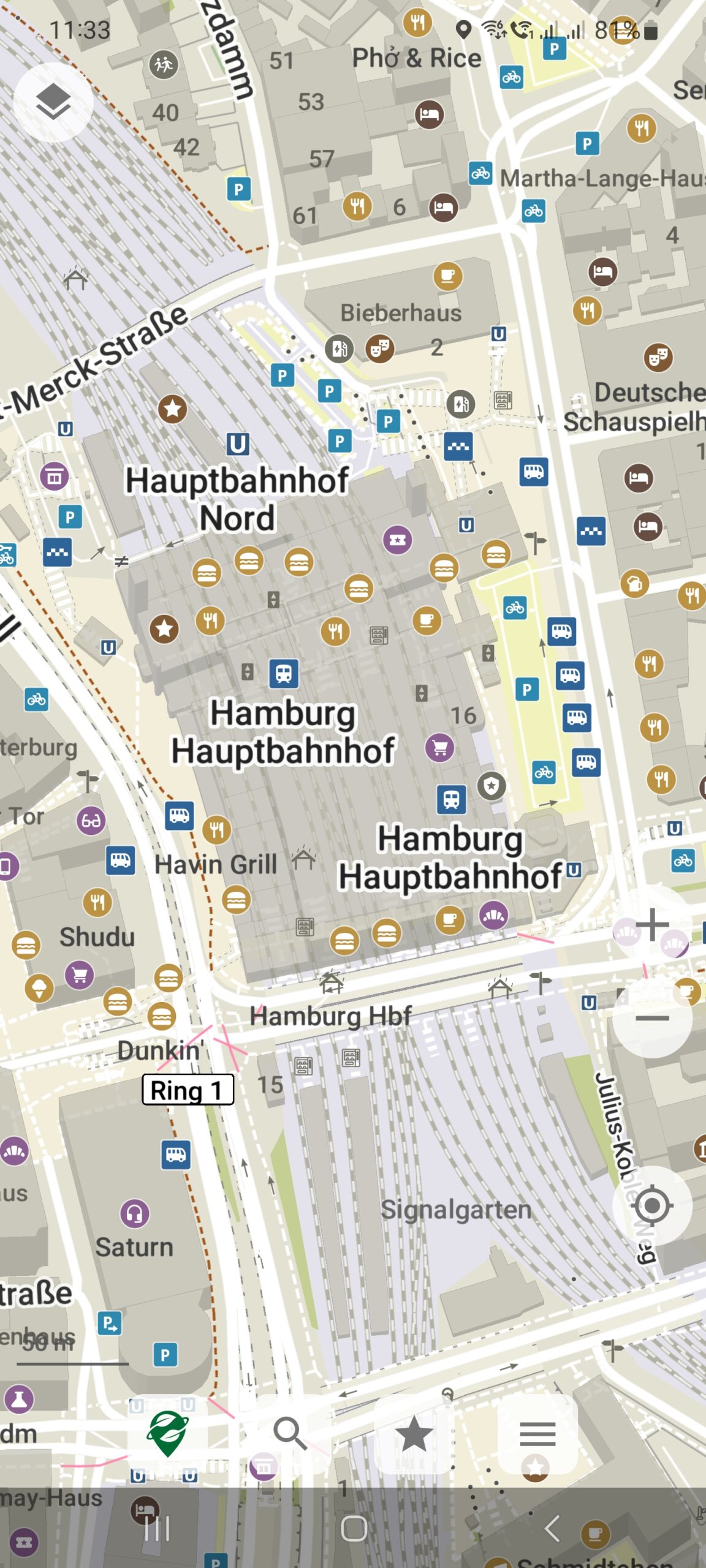Select the Bieberhaus theatre marker
The image size is (706, 1568).
[380, 349]
